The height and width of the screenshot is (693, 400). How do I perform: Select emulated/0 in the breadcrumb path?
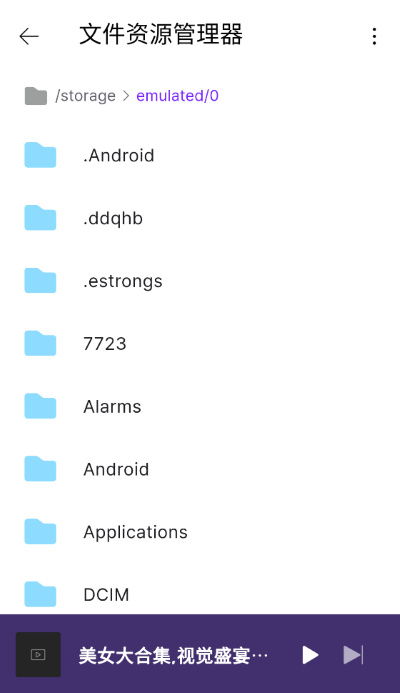click(177, 96)
